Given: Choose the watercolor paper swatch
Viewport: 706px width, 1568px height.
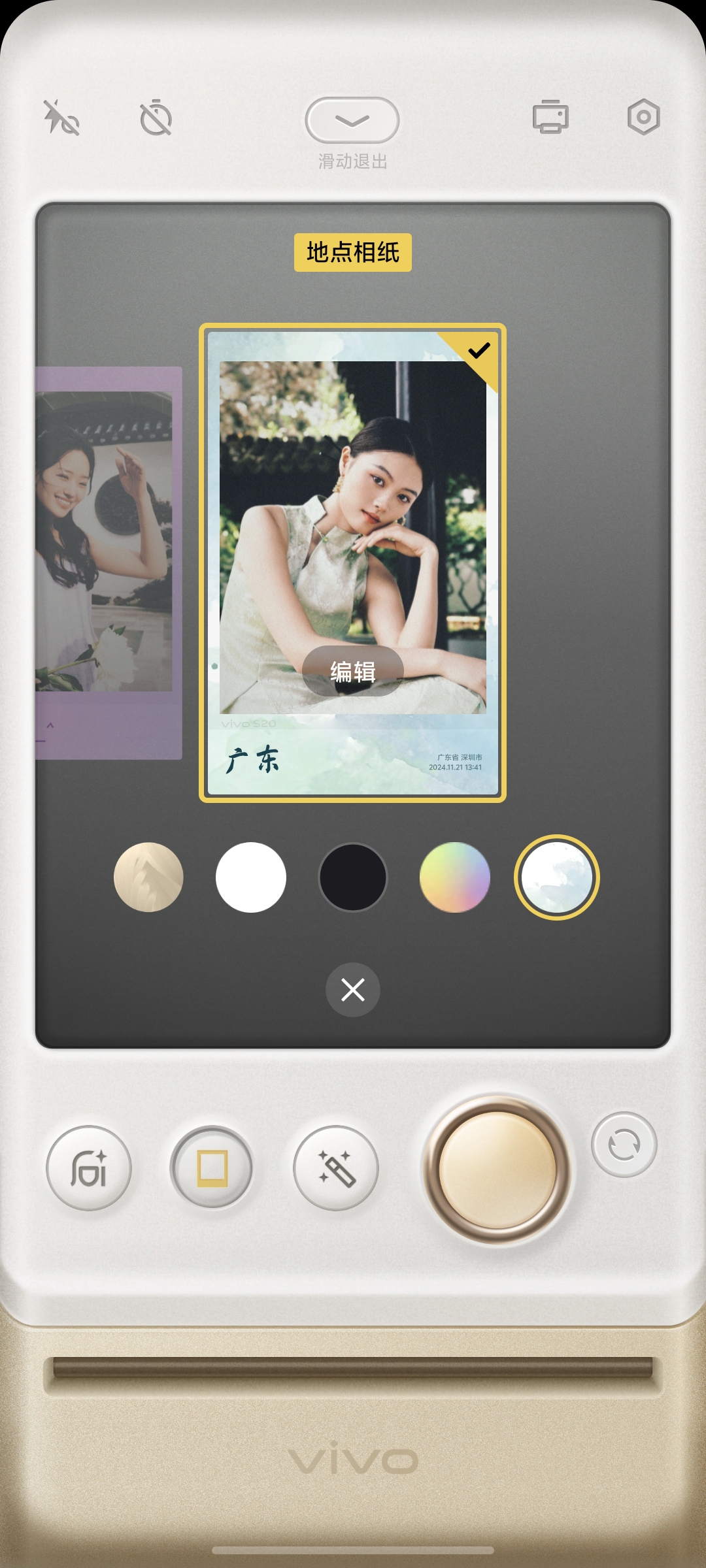Looking at the screenshot, I should [x=556, y=877].
